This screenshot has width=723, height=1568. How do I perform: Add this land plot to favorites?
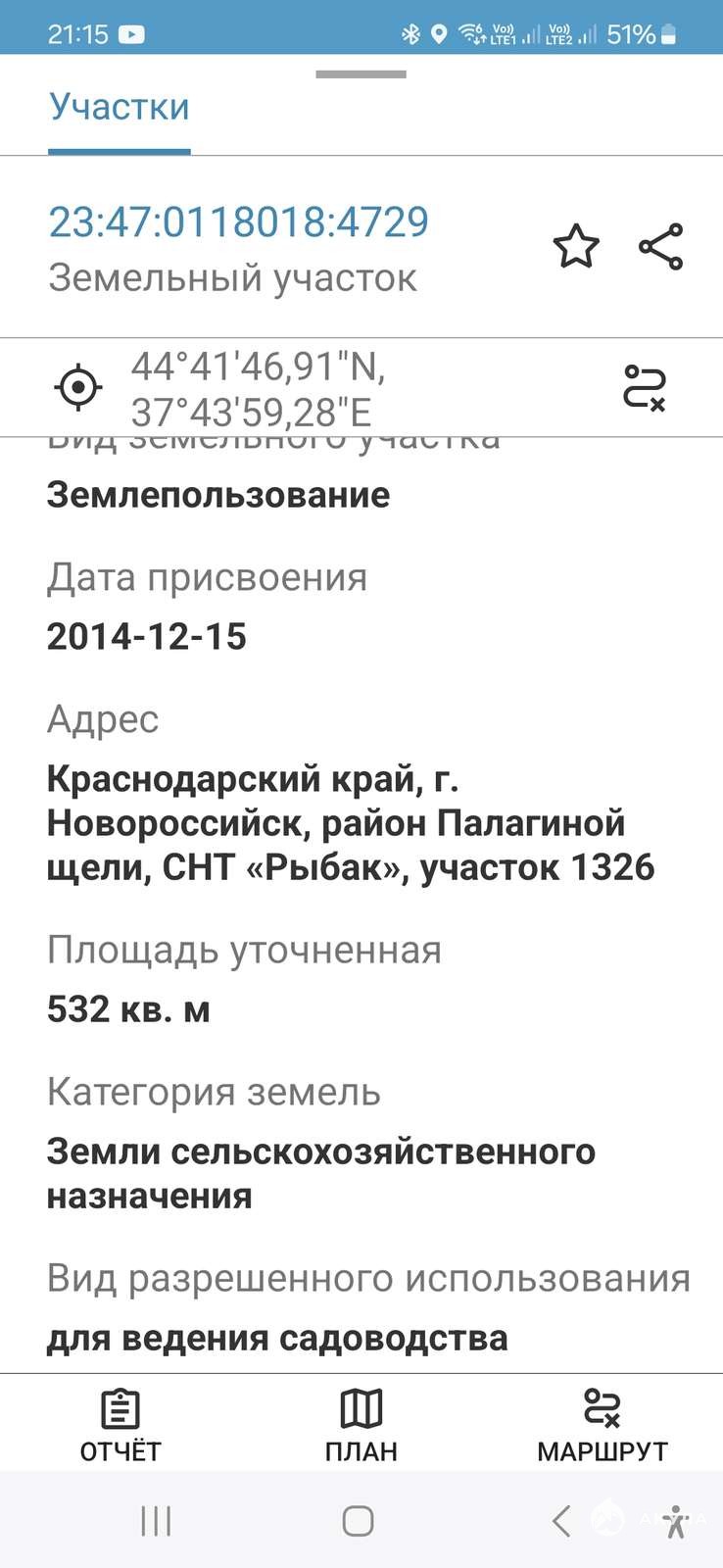point(576,246)
